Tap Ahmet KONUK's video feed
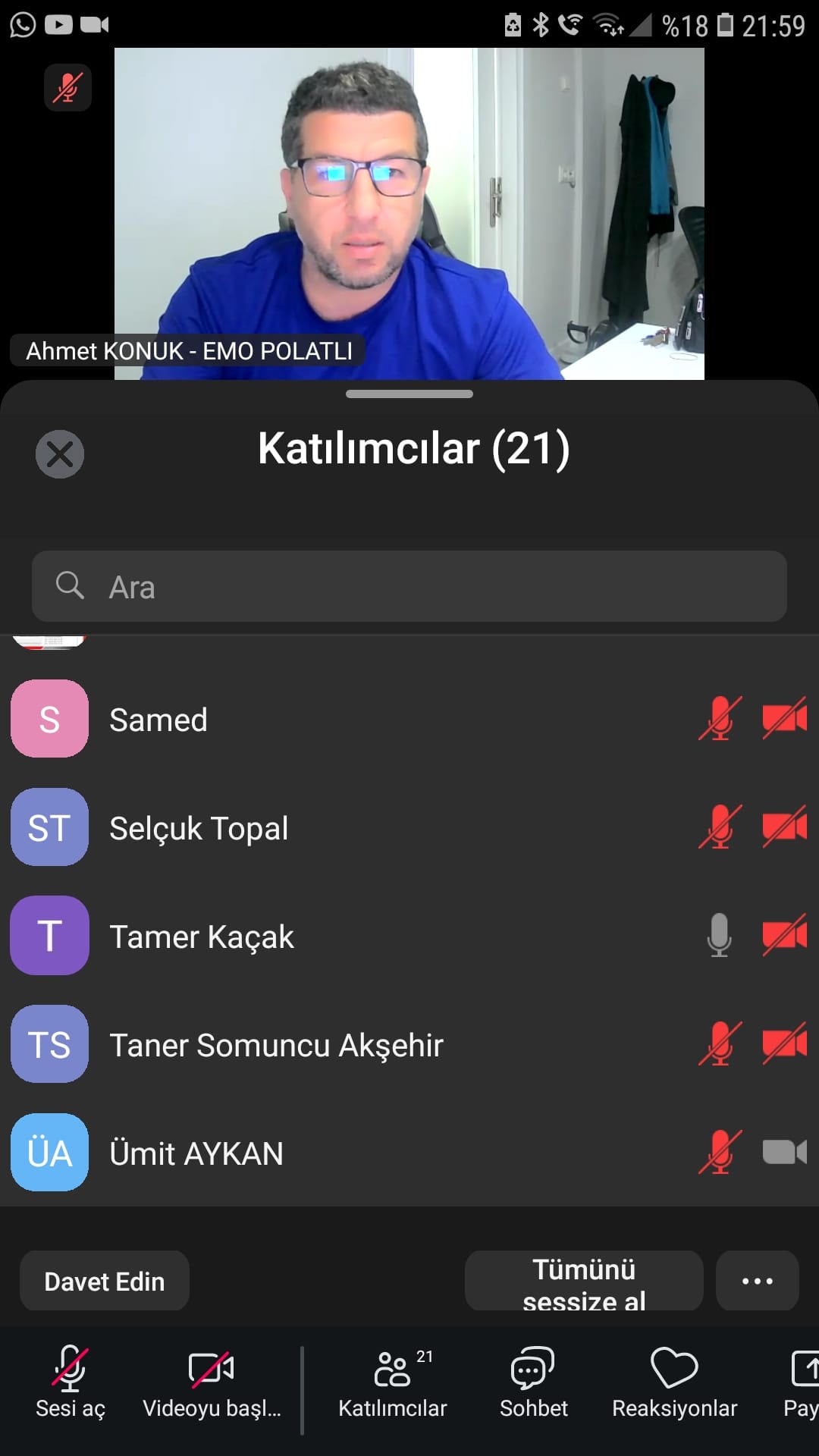Viewport: 819px width, 1456px height. pyautogui.click(x=409, y=213)
